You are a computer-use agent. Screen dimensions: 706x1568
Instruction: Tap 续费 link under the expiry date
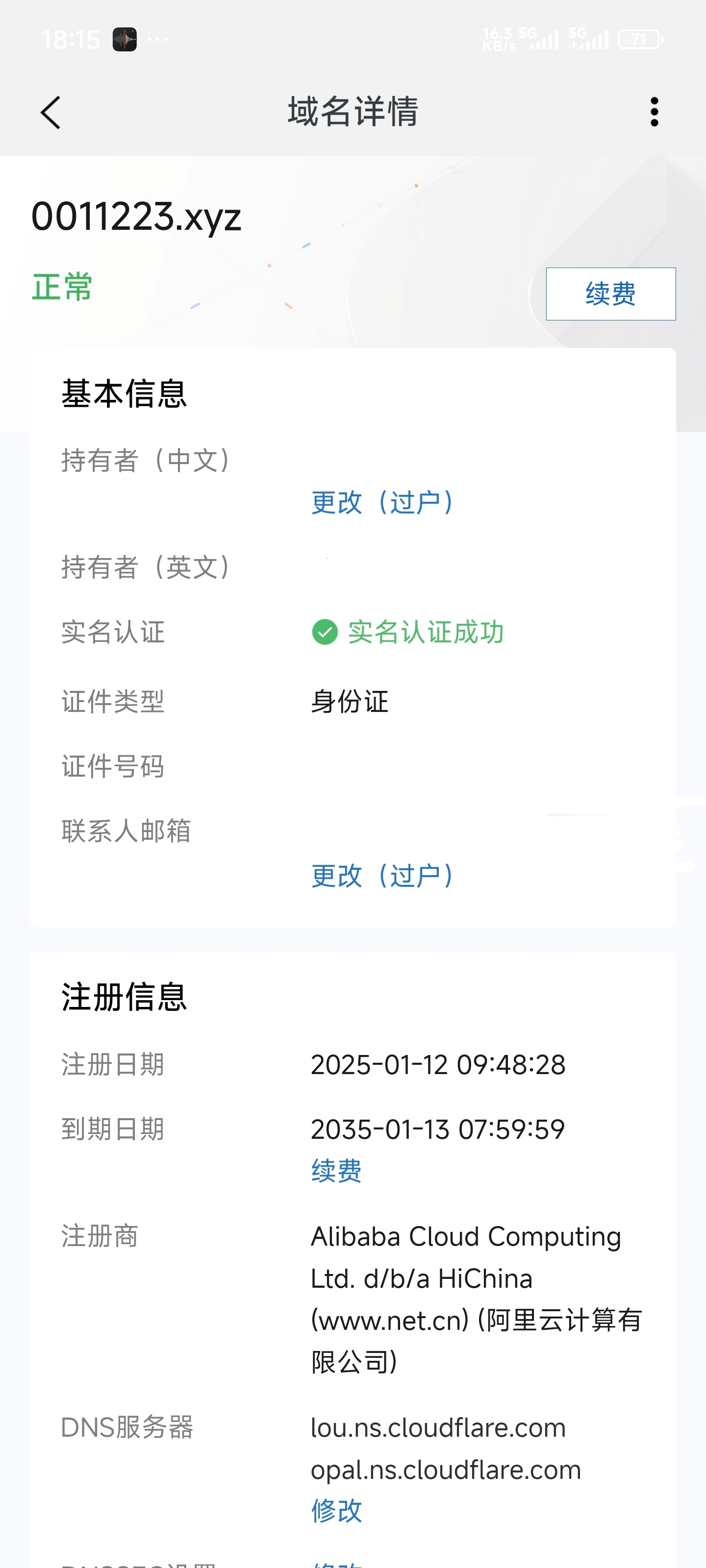tap(336, 1171)
